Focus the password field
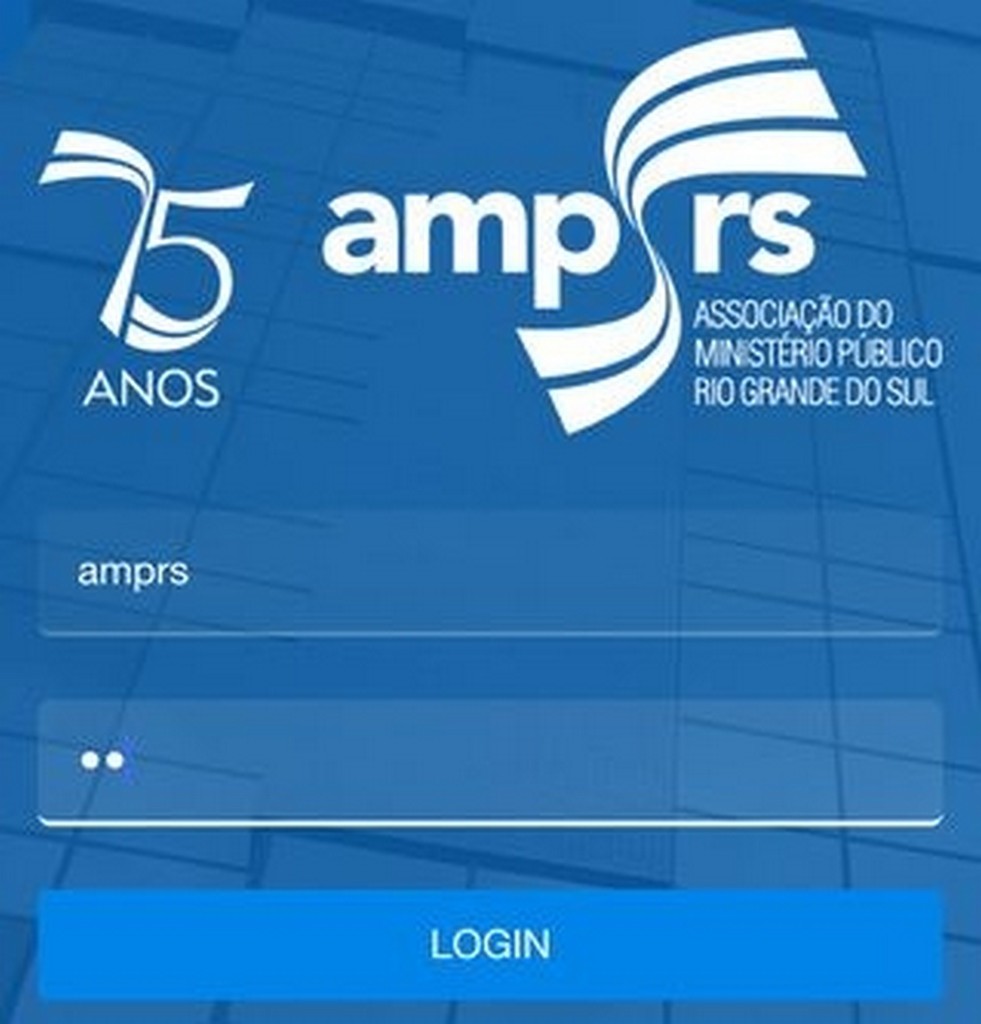 pyautogui.click(x=490, y=761)
